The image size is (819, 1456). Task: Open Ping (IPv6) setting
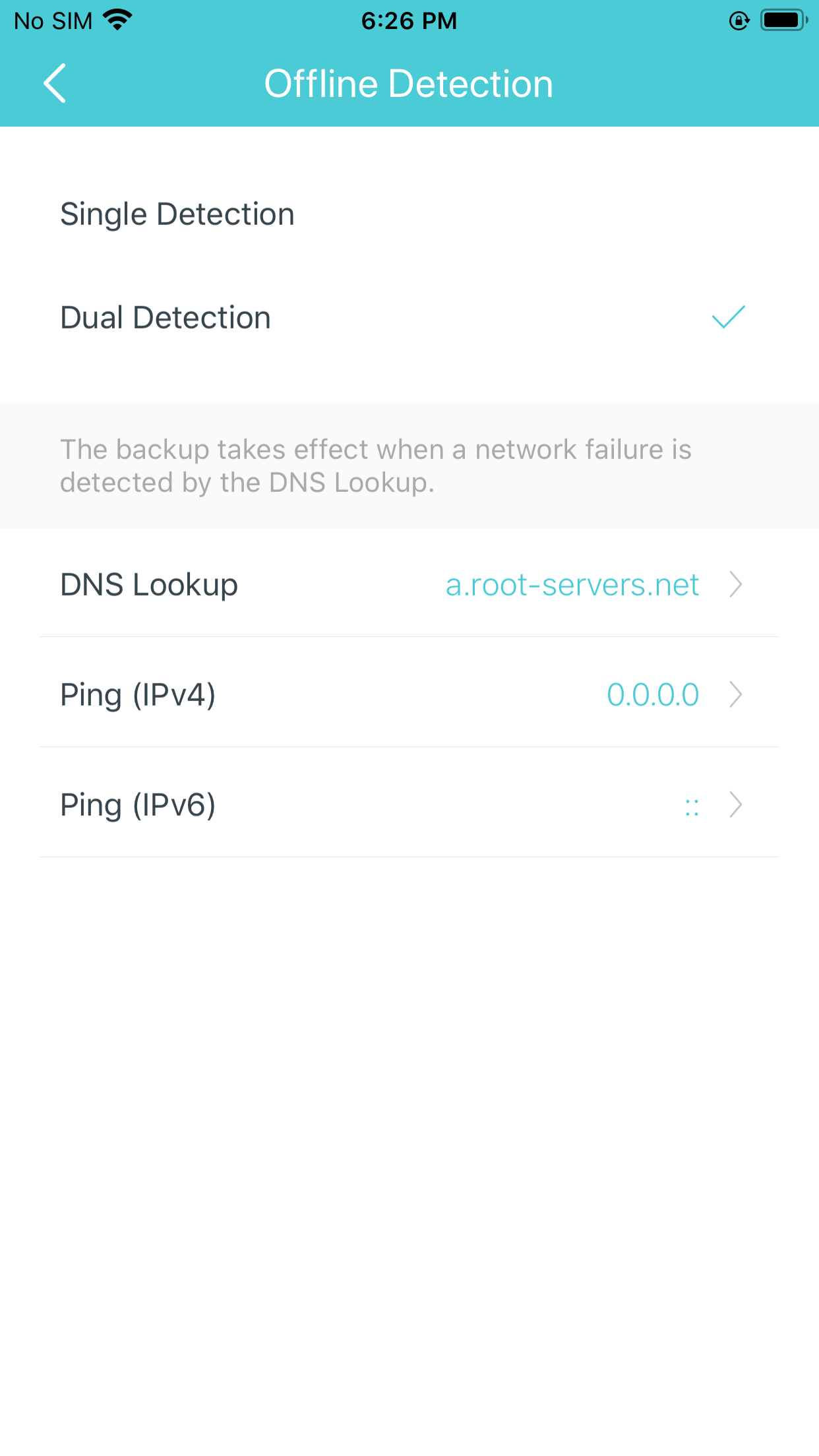[x=409, y=804]
